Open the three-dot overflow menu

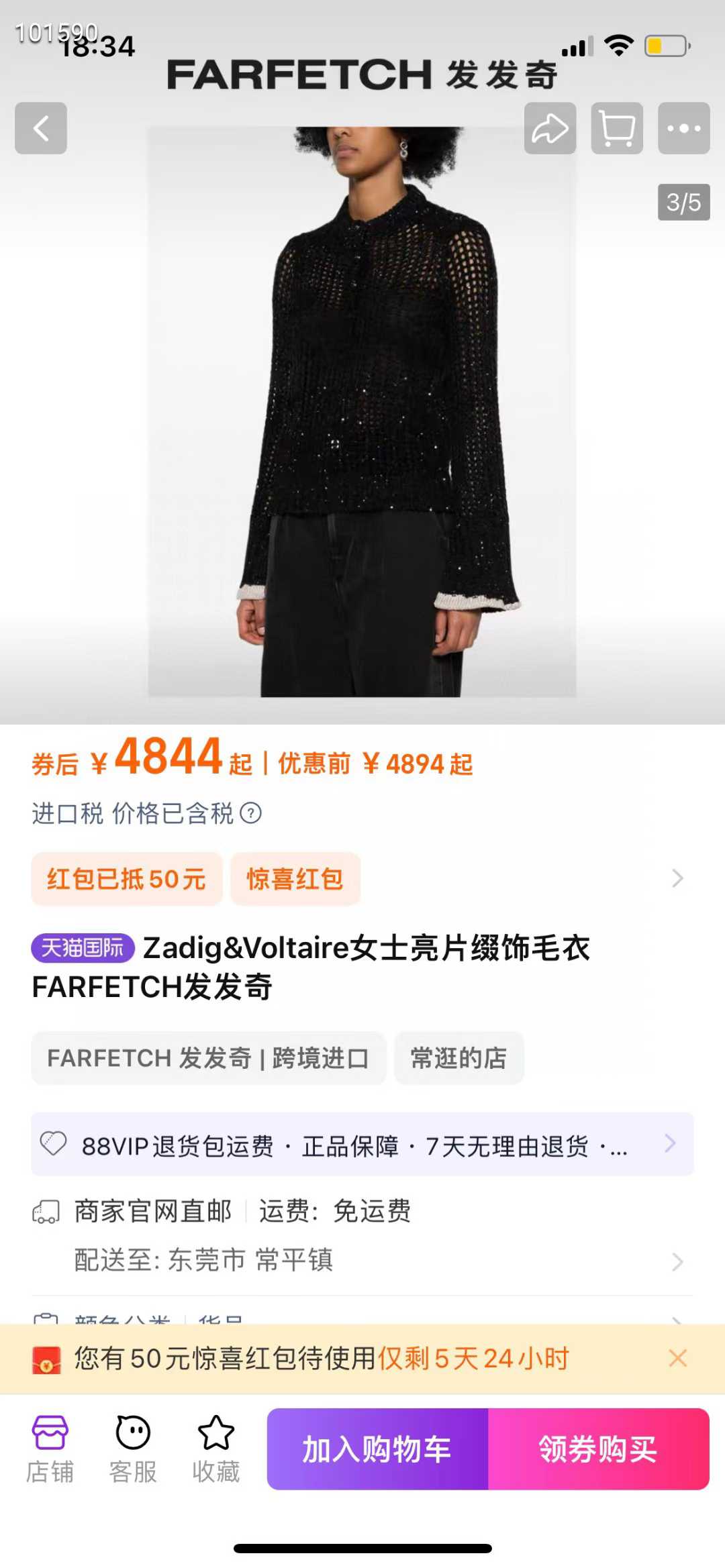(683, 128)
